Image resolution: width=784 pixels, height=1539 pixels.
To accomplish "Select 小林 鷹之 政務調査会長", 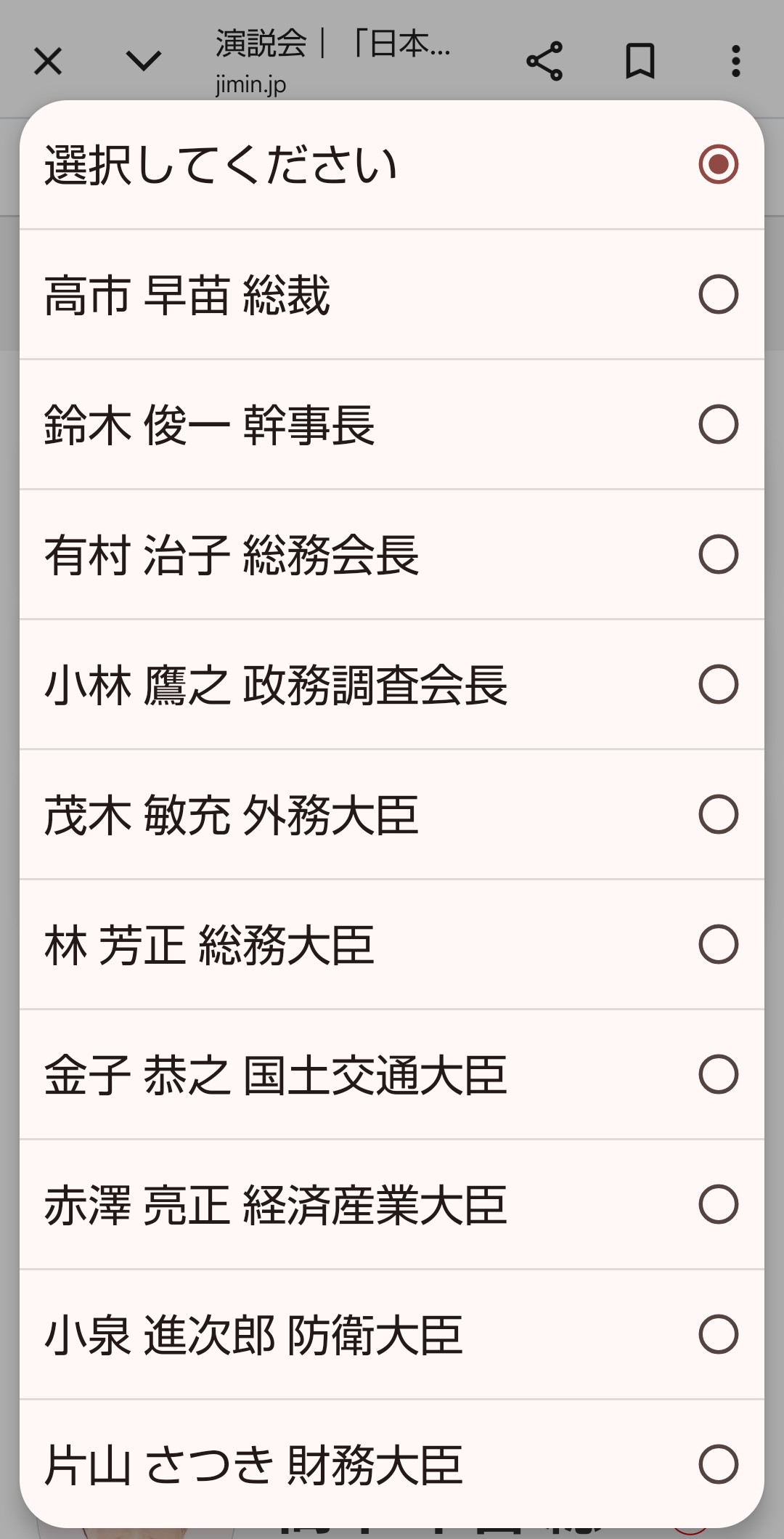I will pos(392,685).
